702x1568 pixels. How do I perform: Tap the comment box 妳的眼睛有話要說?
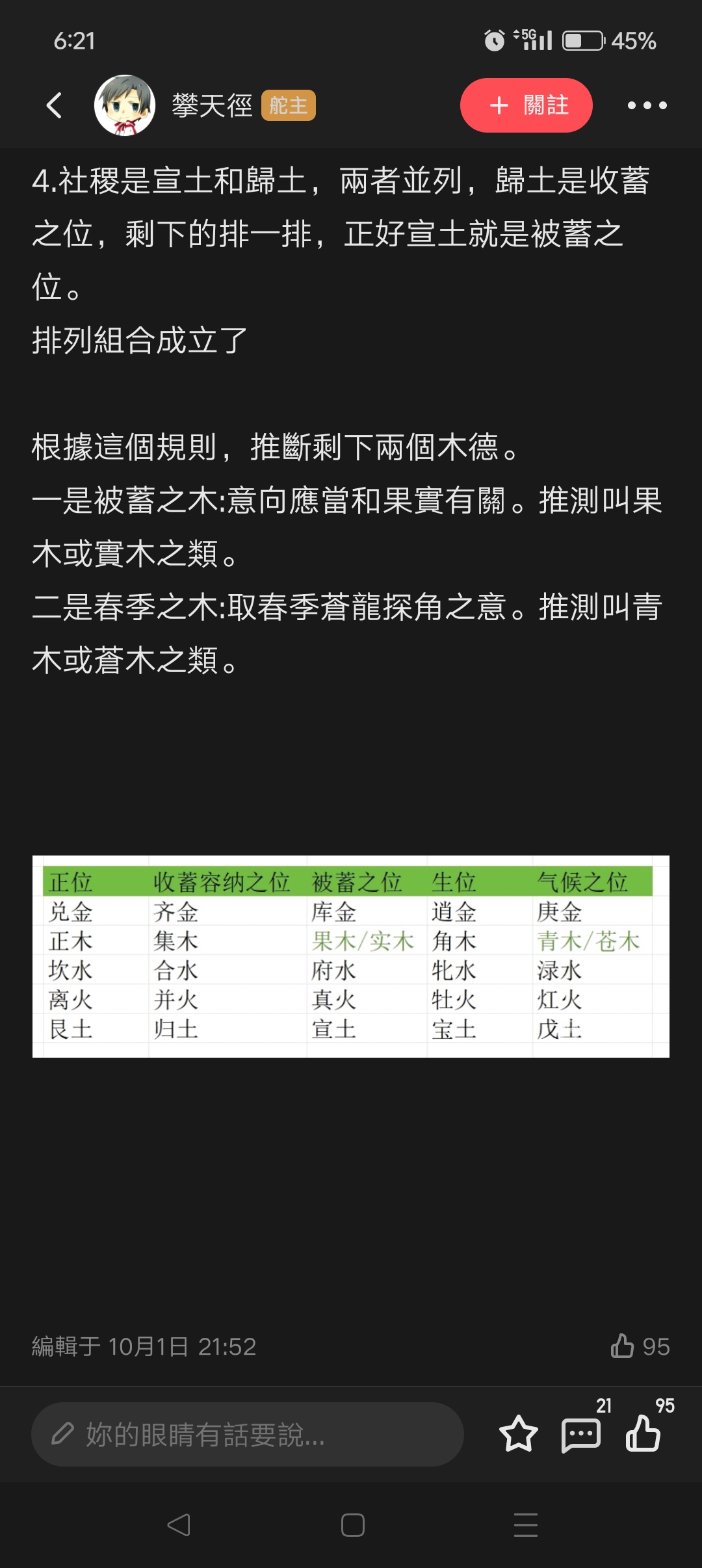(x=248, y=1434)
